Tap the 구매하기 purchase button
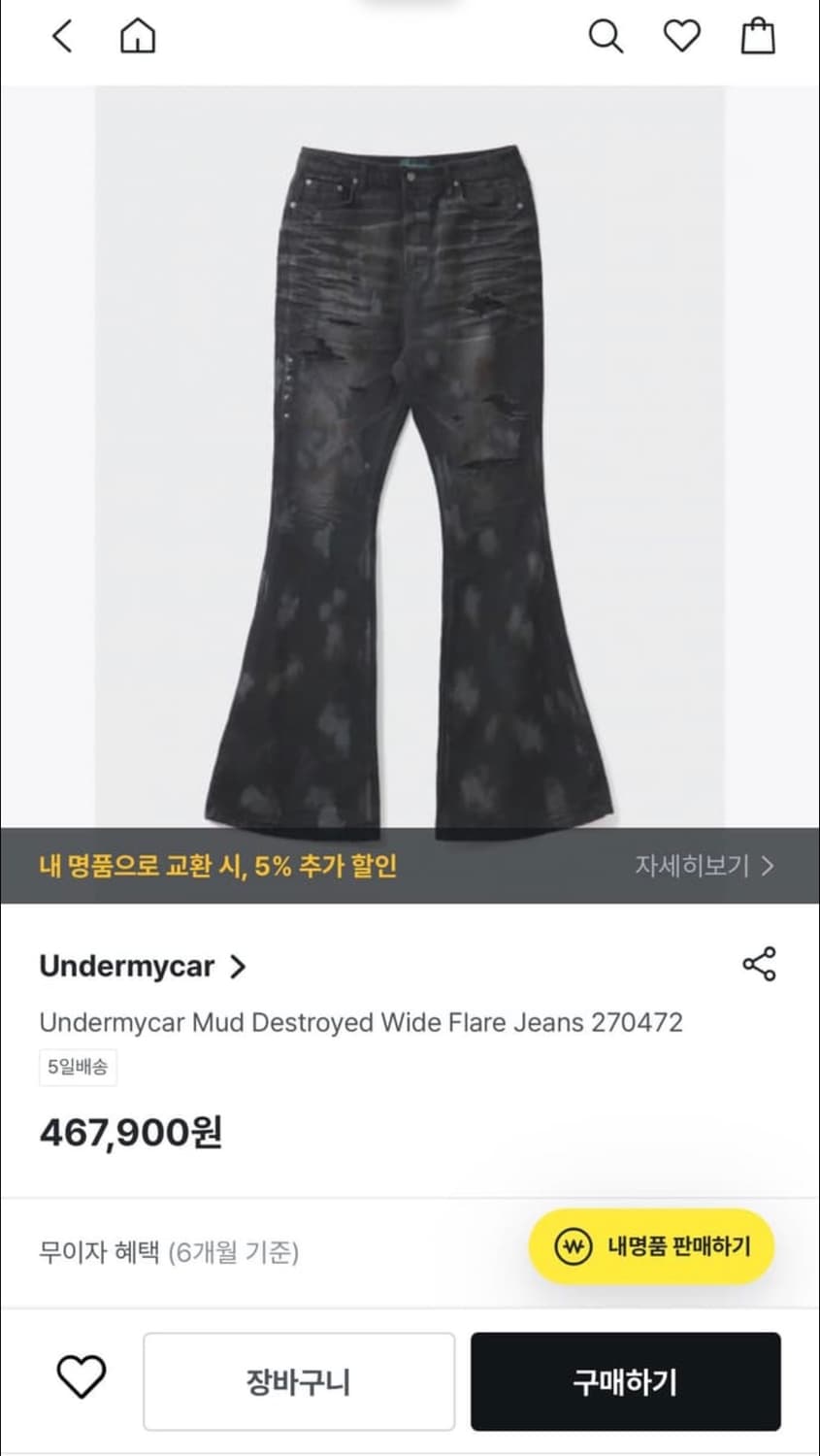This screenshot has width=820, height=1456. (x=625, y=1380)
